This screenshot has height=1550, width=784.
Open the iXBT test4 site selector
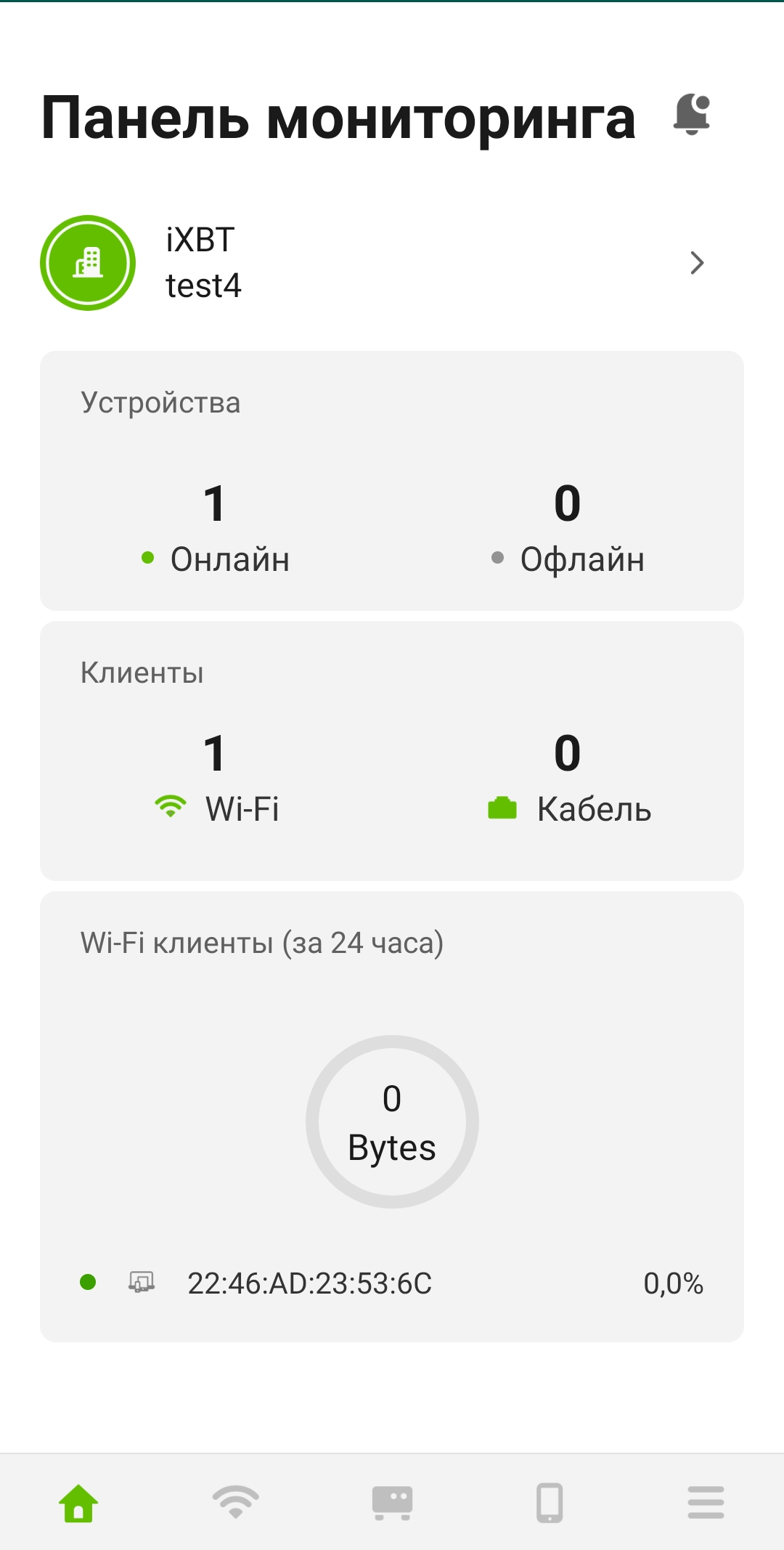tap(392, 263)
